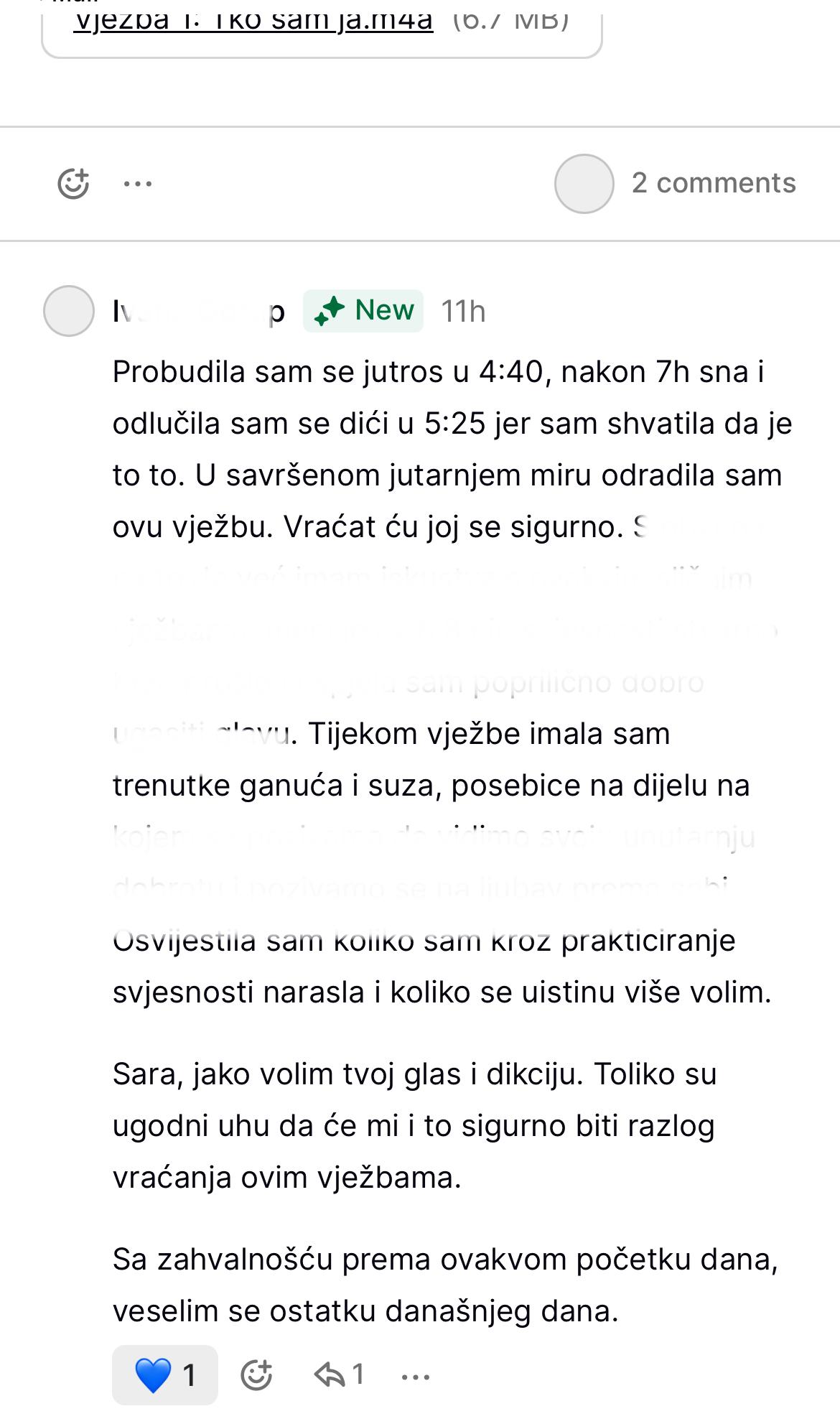View the 2 comments
The width and height of the screenshot is (840, 1424).
713,183
